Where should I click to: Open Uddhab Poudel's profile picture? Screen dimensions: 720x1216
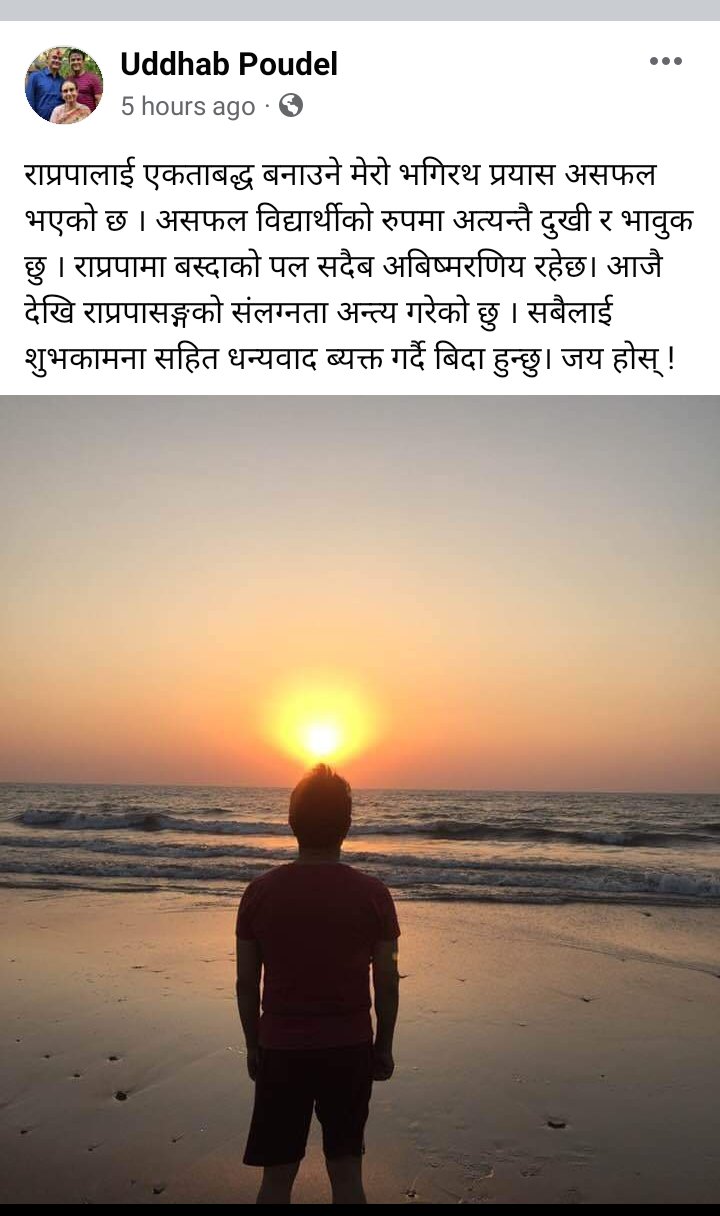(x=63, y=85)
